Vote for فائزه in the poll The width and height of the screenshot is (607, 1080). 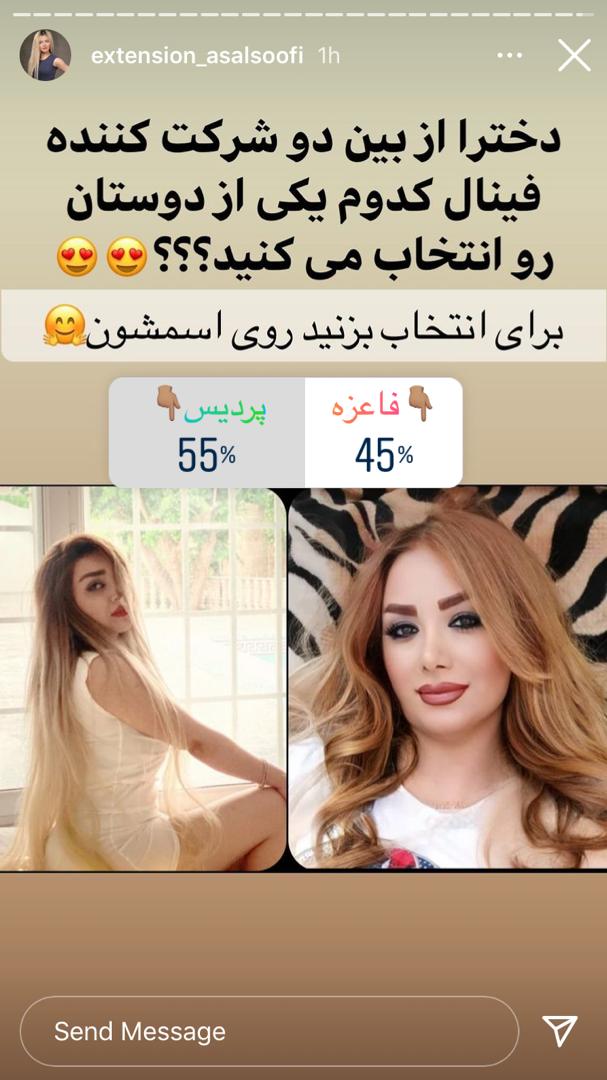click(x=383, y=432)
